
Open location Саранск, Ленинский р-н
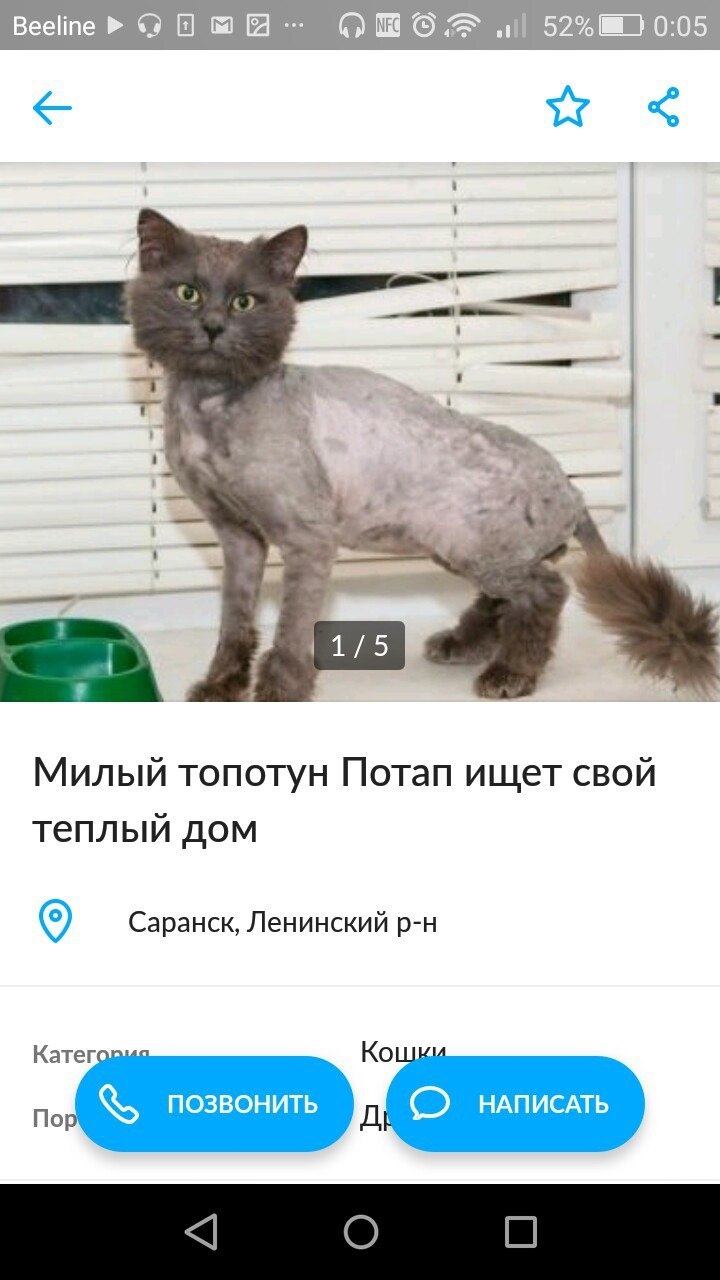282,921
